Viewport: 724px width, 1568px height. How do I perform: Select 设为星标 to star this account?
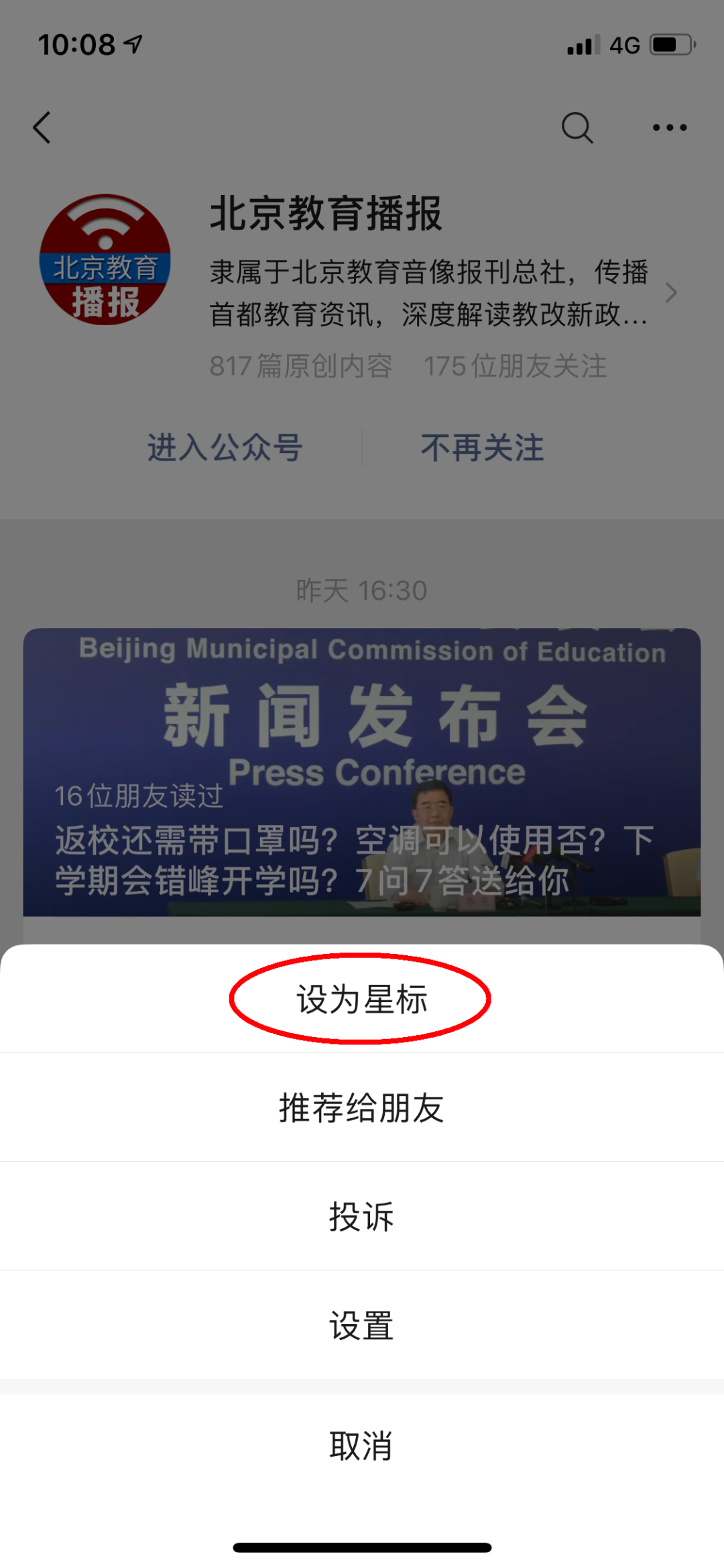click(x=362, y=999)
